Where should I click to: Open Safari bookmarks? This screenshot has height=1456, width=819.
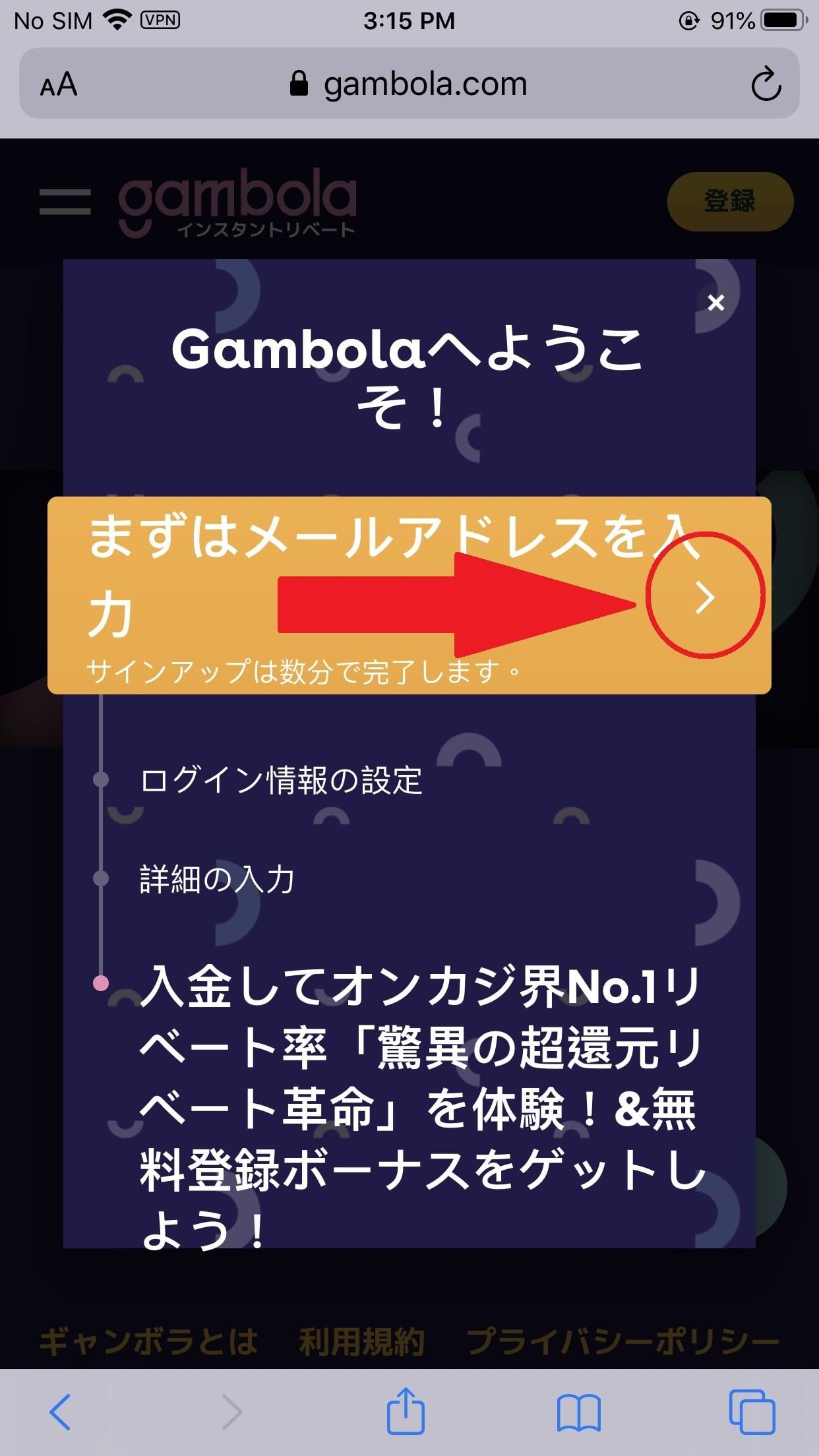578,1412
